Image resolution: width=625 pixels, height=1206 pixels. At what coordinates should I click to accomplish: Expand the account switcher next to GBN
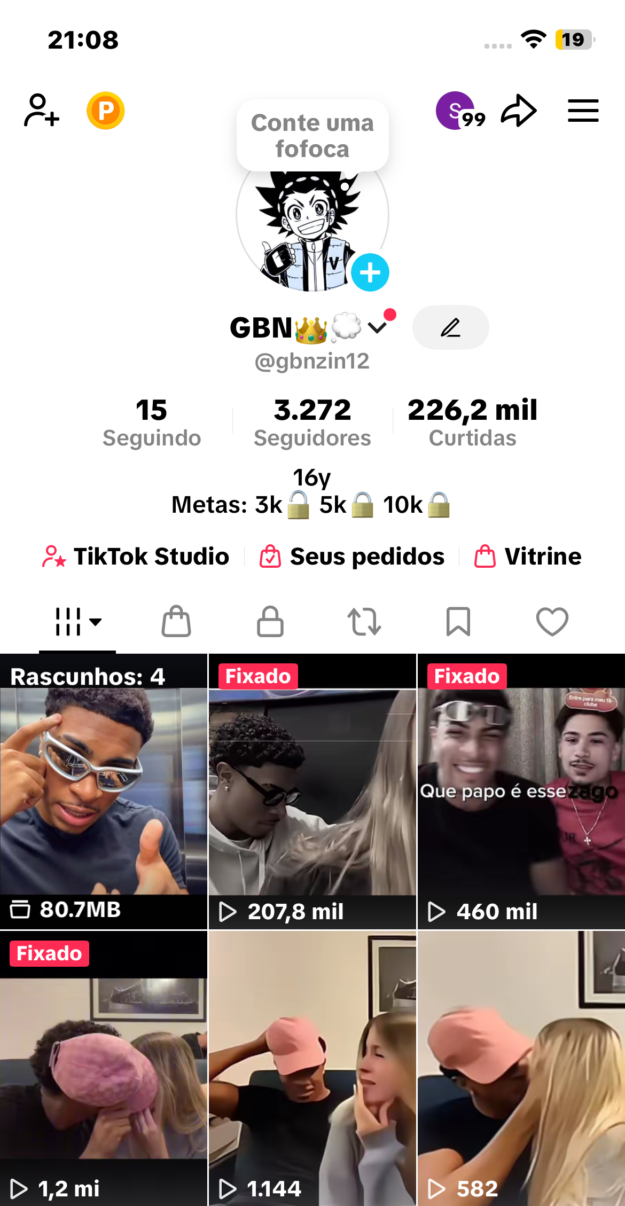(x=378, y=326)
